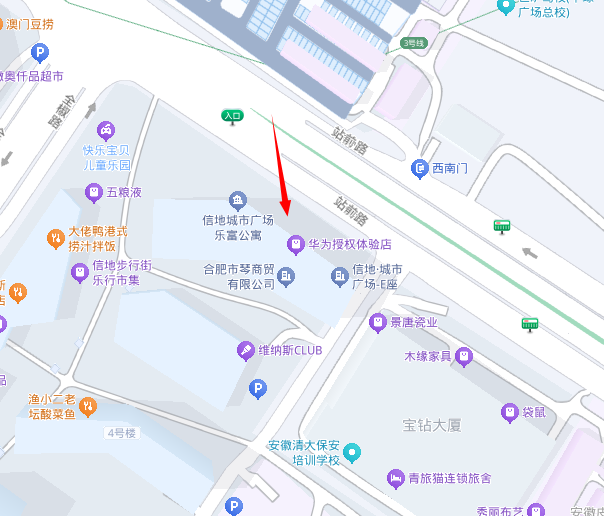Tap the 信地·城市广场-E座 building marker

[339, 276]
